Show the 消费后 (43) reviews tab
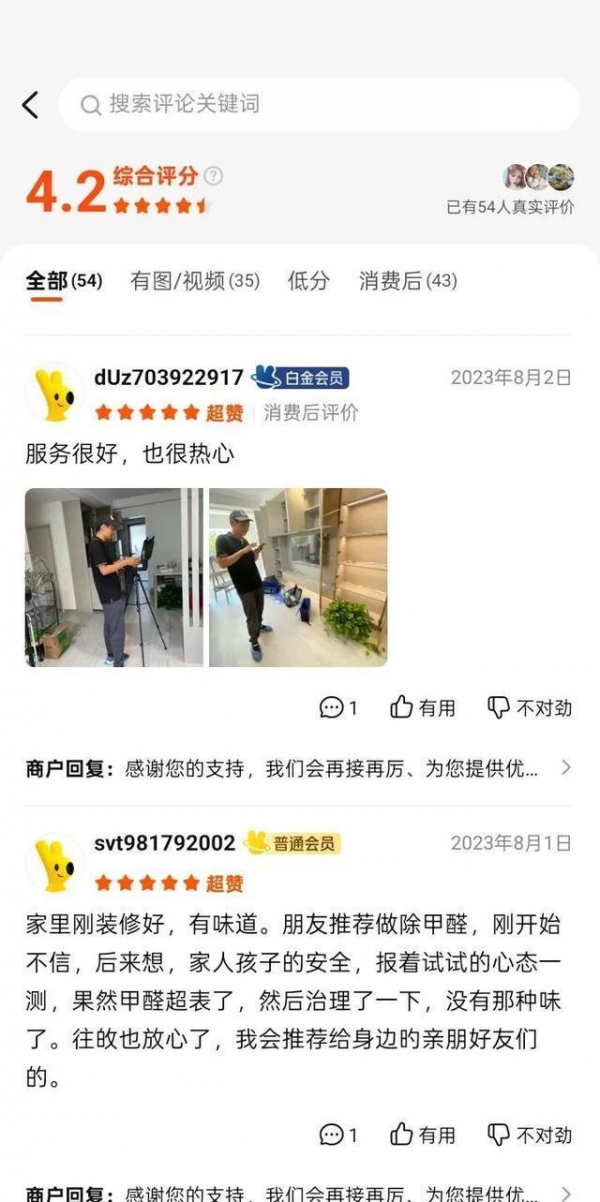600x1202 pixels. [x=407, y=281]
